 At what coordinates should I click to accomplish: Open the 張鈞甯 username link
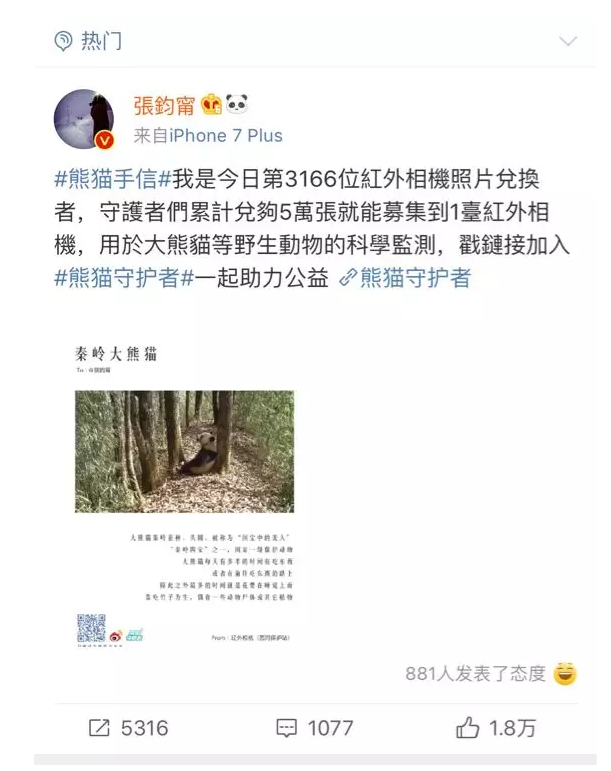(x=164, y=104)
